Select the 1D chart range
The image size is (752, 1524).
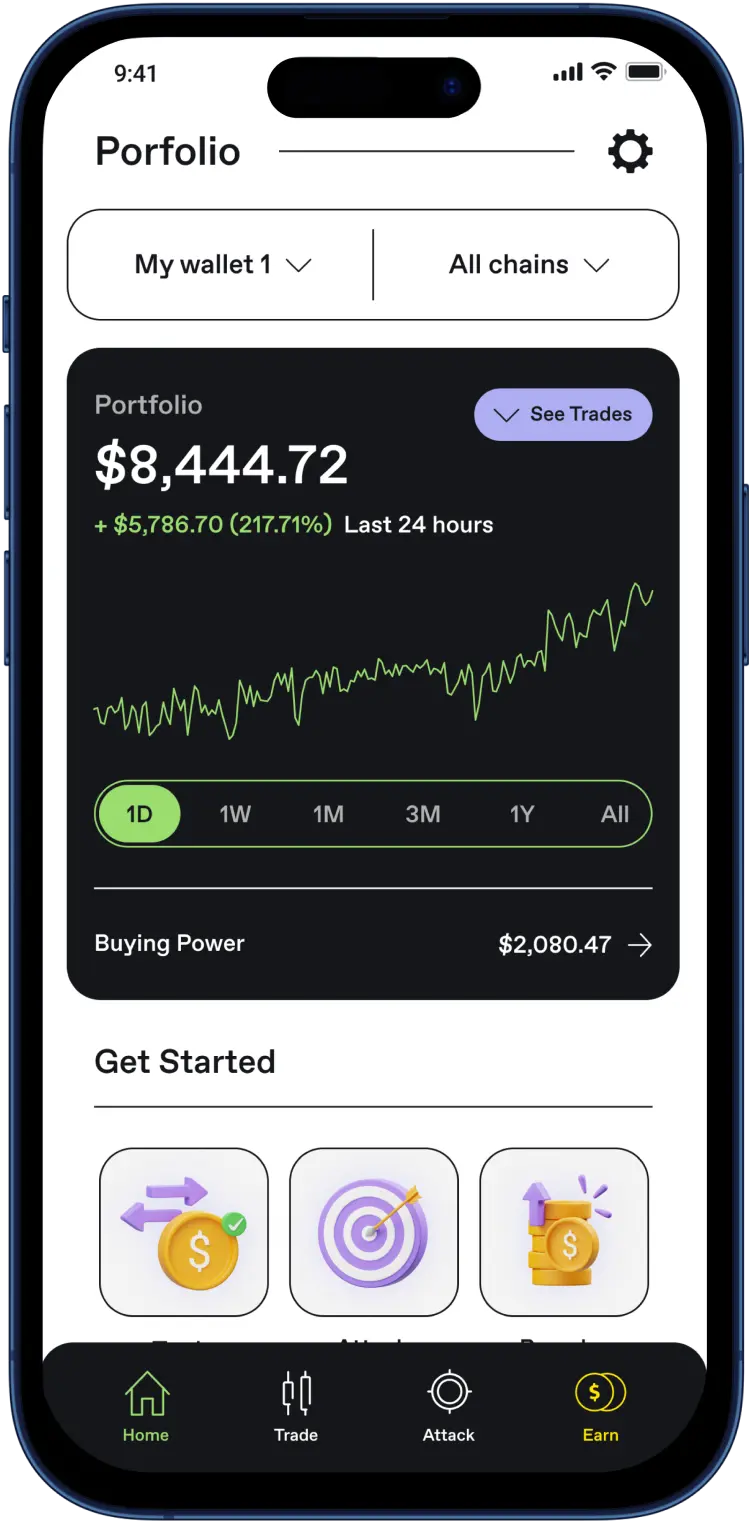point(139,814)
